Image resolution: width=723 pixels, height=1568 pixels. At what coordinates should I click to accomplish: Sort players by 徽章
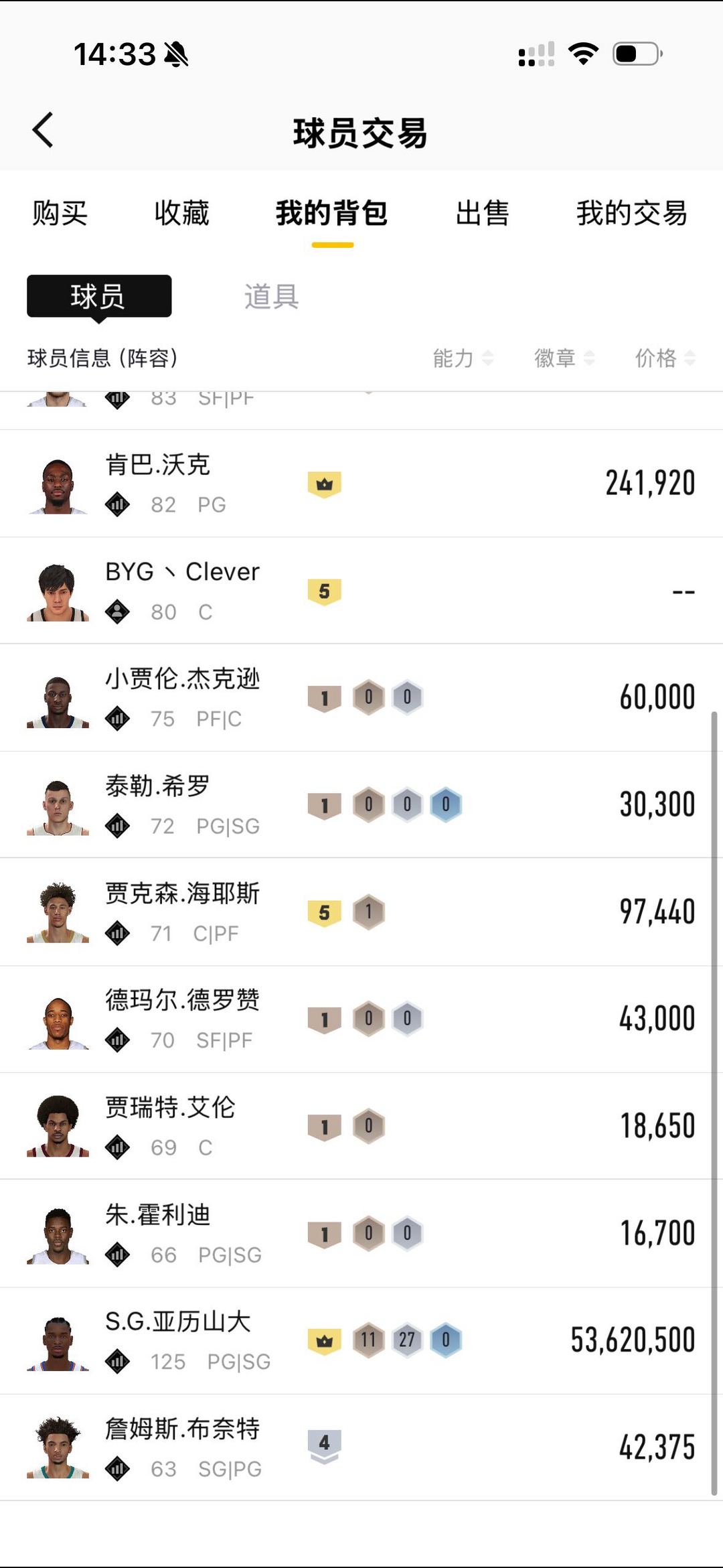[x=564, y=358]
